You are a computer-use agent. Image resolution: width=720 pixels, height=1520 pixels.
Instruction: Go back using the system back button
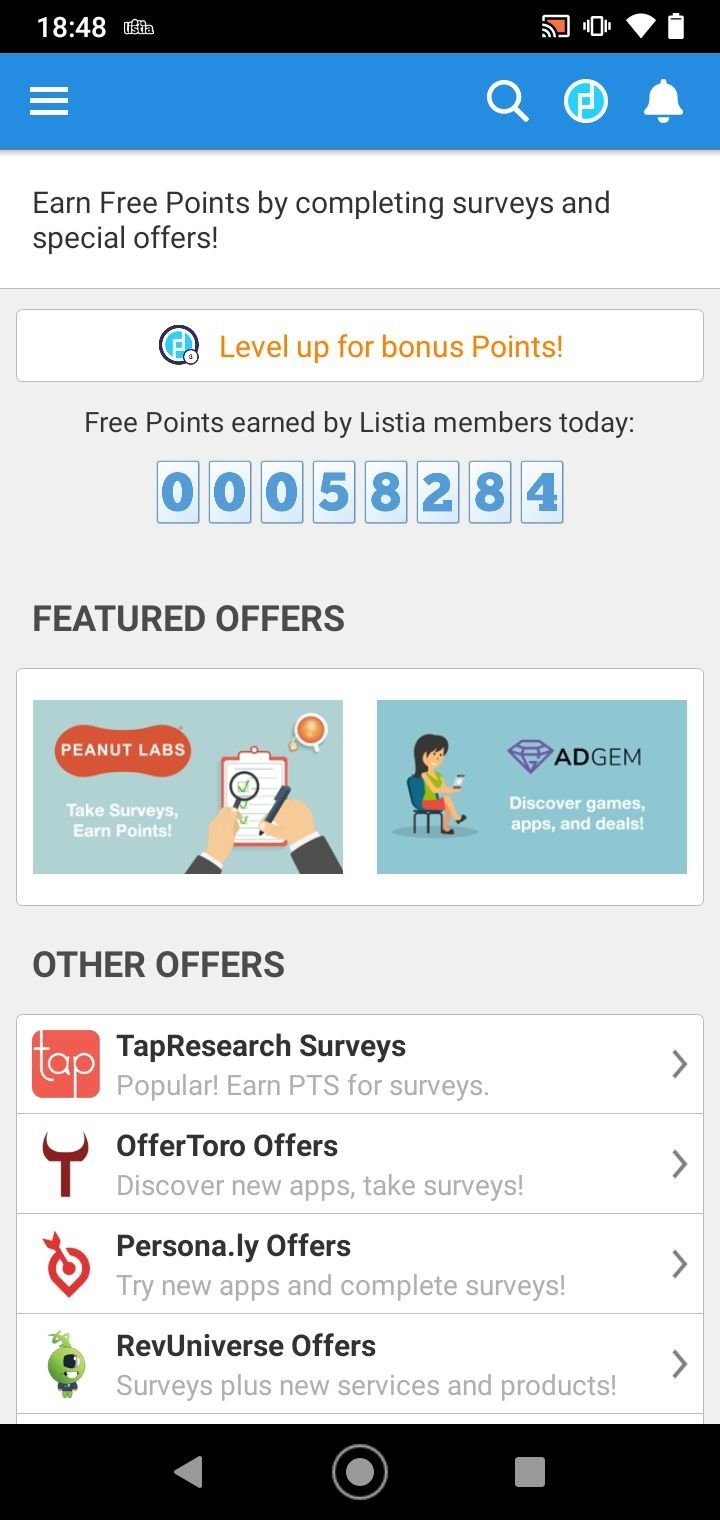[188, 1472]
